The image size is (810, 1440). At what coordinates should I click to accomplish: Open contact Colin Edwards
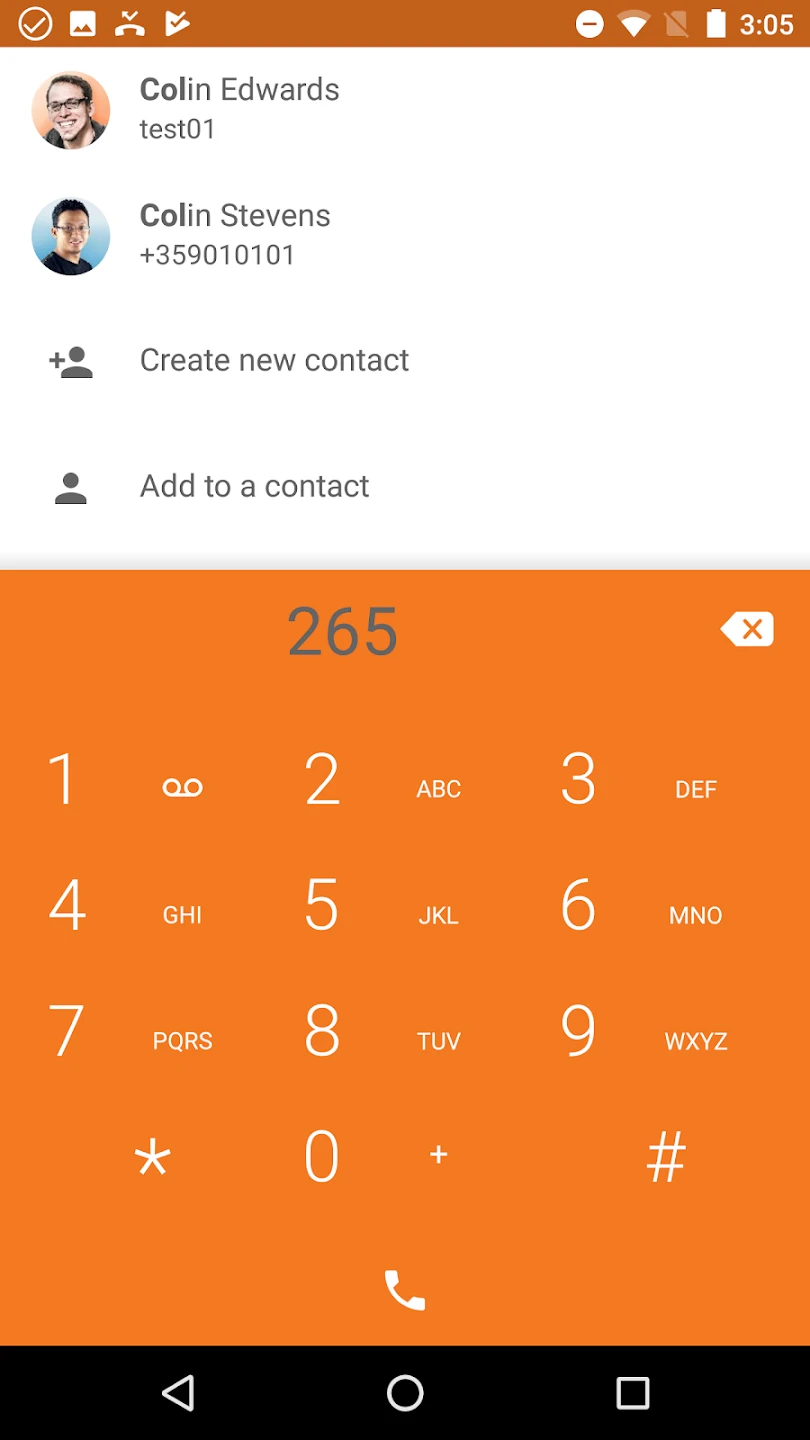click(x=240, y=108)
